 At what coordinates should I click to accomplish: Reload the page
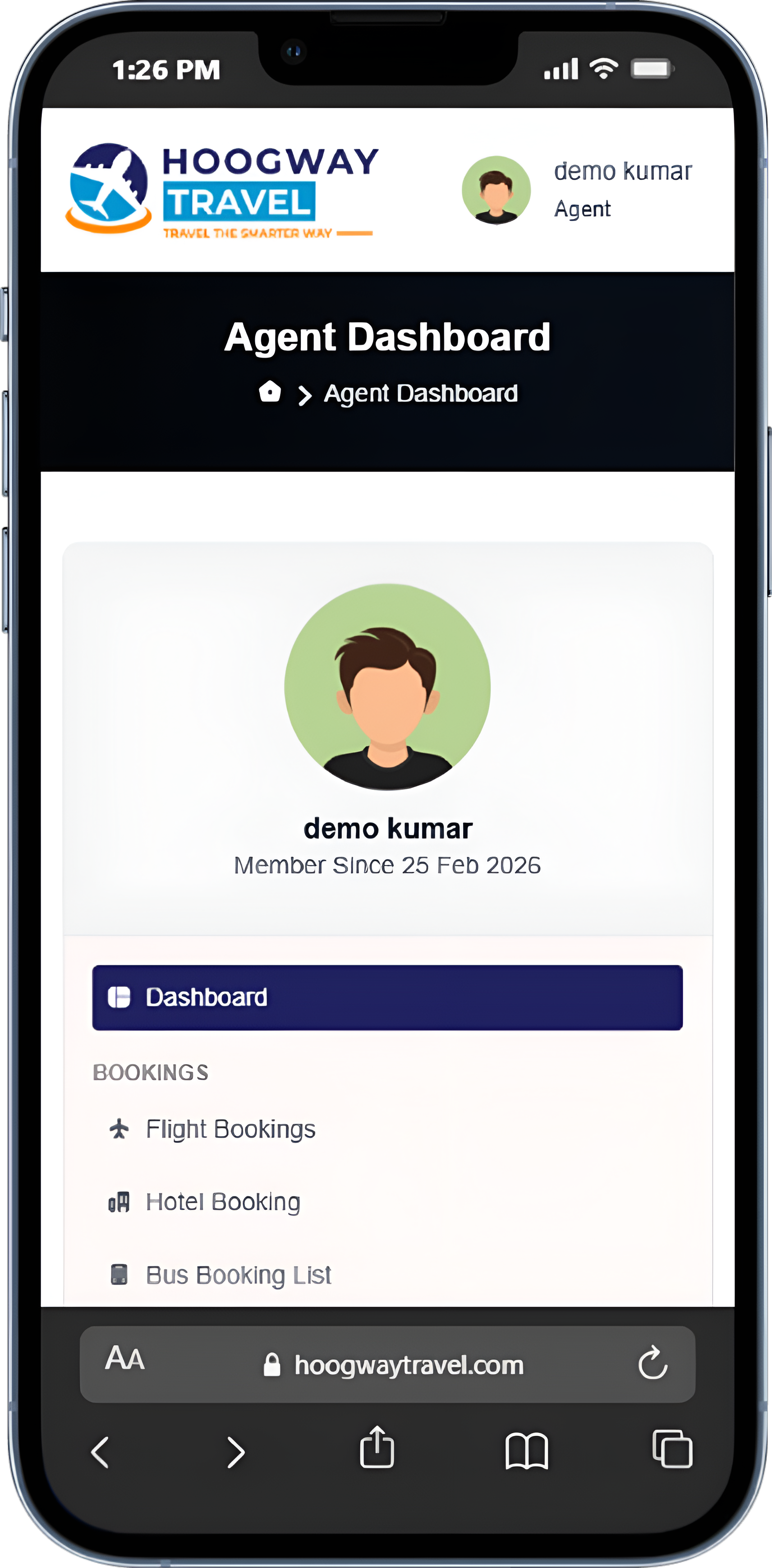pyautogui.click(x=652, y=1364)
